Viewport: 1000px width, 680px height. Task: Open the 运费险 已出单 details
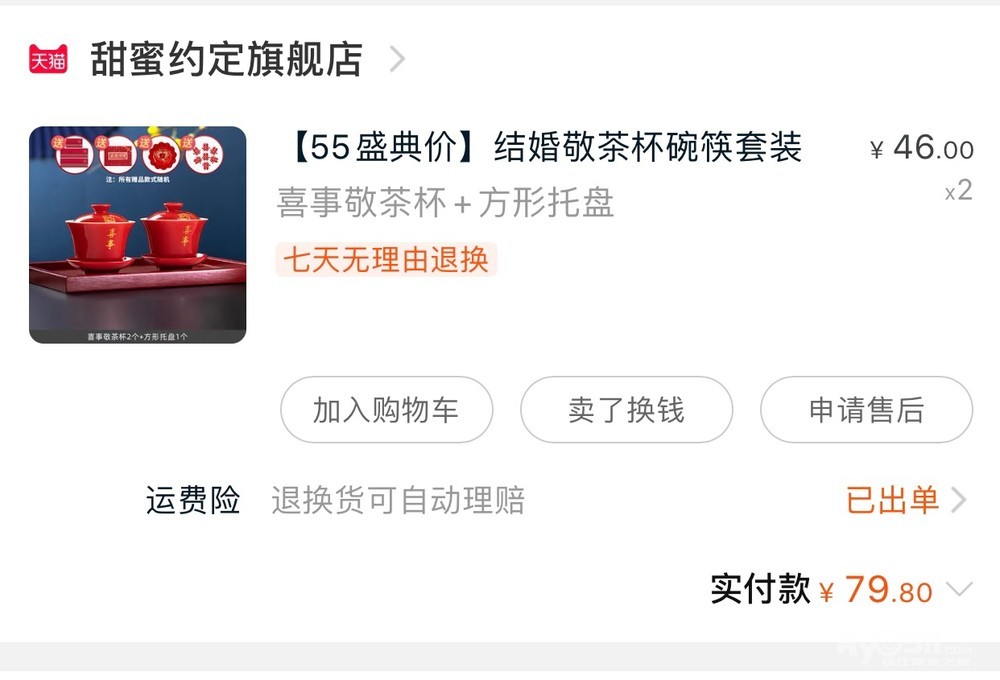(x=906, y=500)
